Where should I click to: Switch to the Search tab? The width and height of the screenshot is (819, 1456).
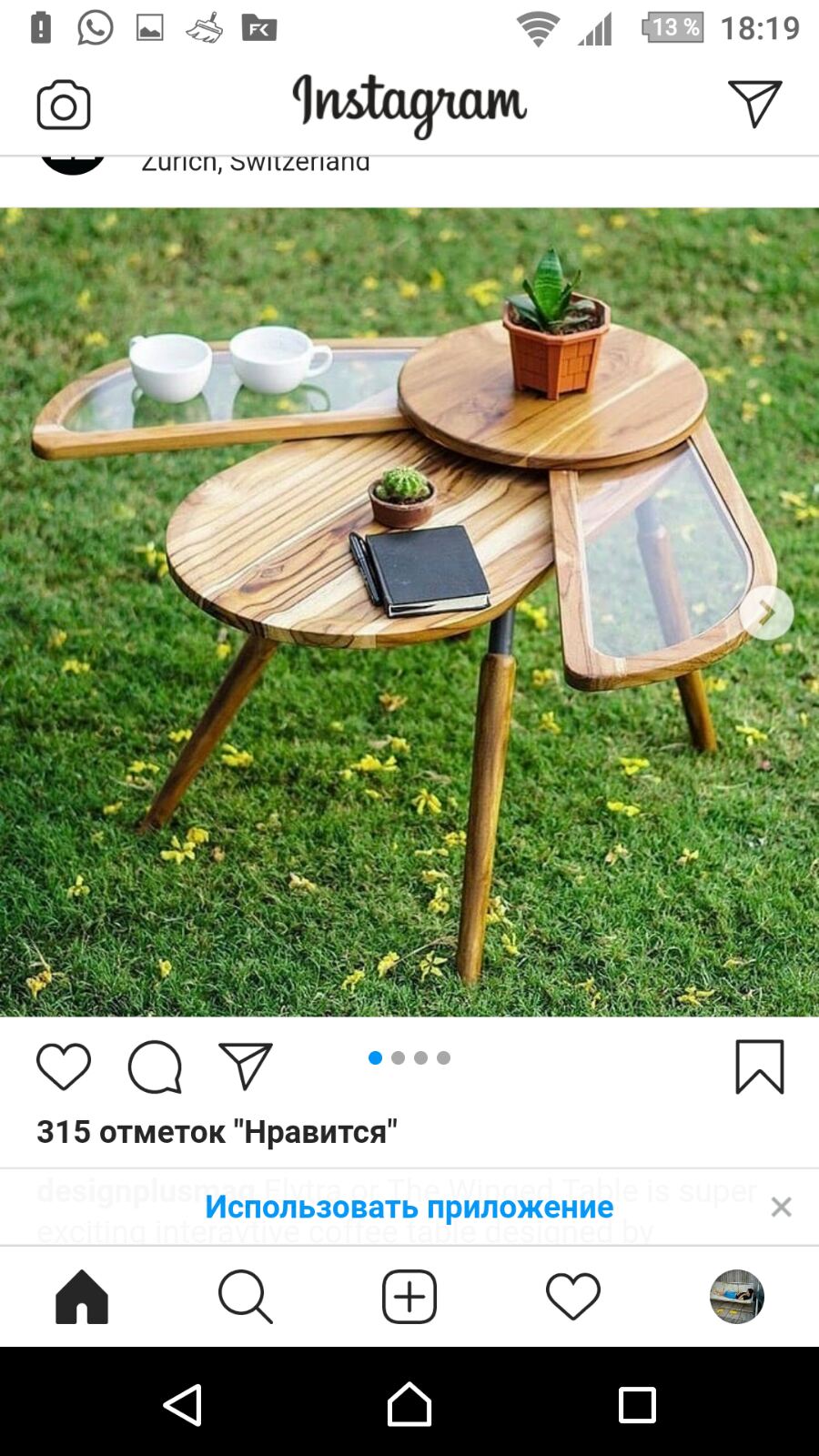(246, 1297)
